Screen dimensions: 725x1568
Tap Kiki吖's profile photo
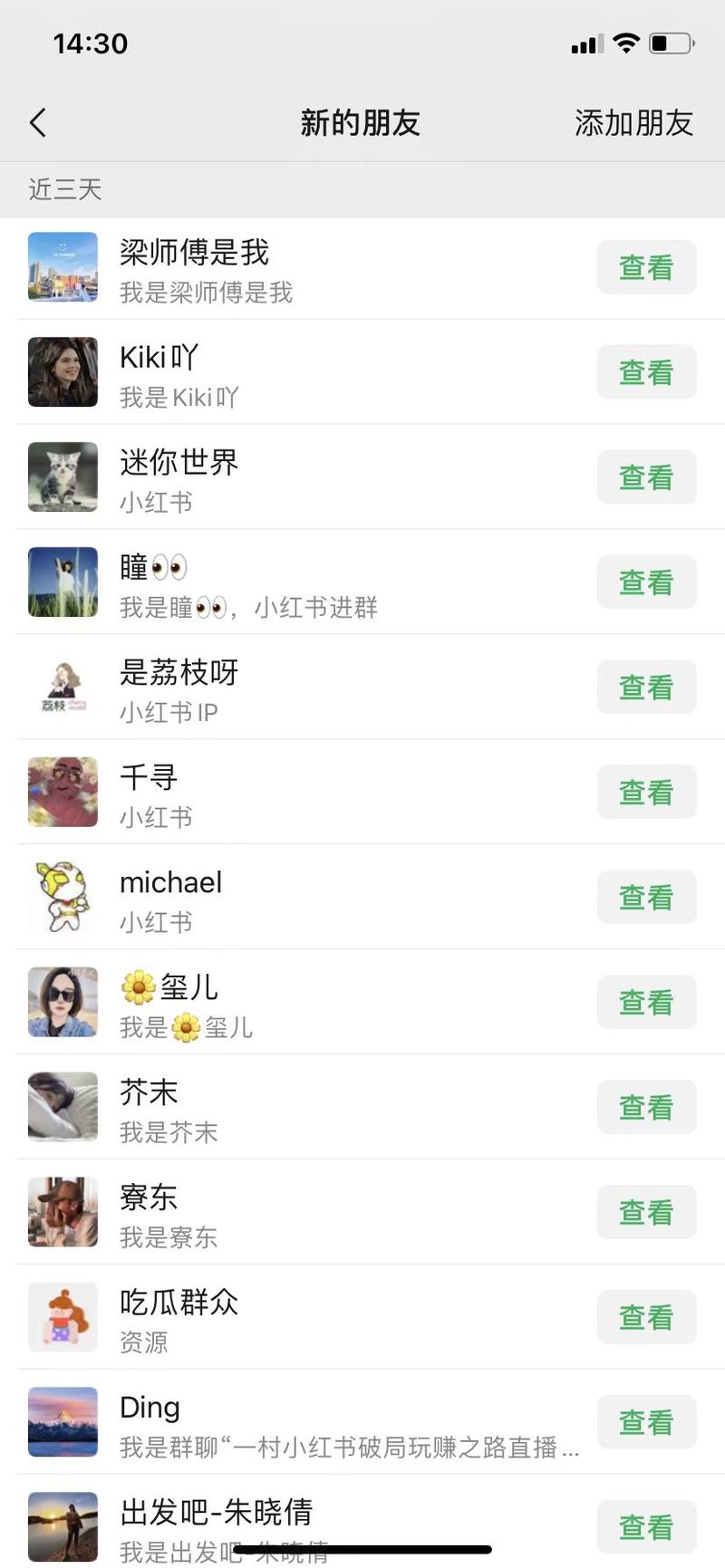click(63, 372)
